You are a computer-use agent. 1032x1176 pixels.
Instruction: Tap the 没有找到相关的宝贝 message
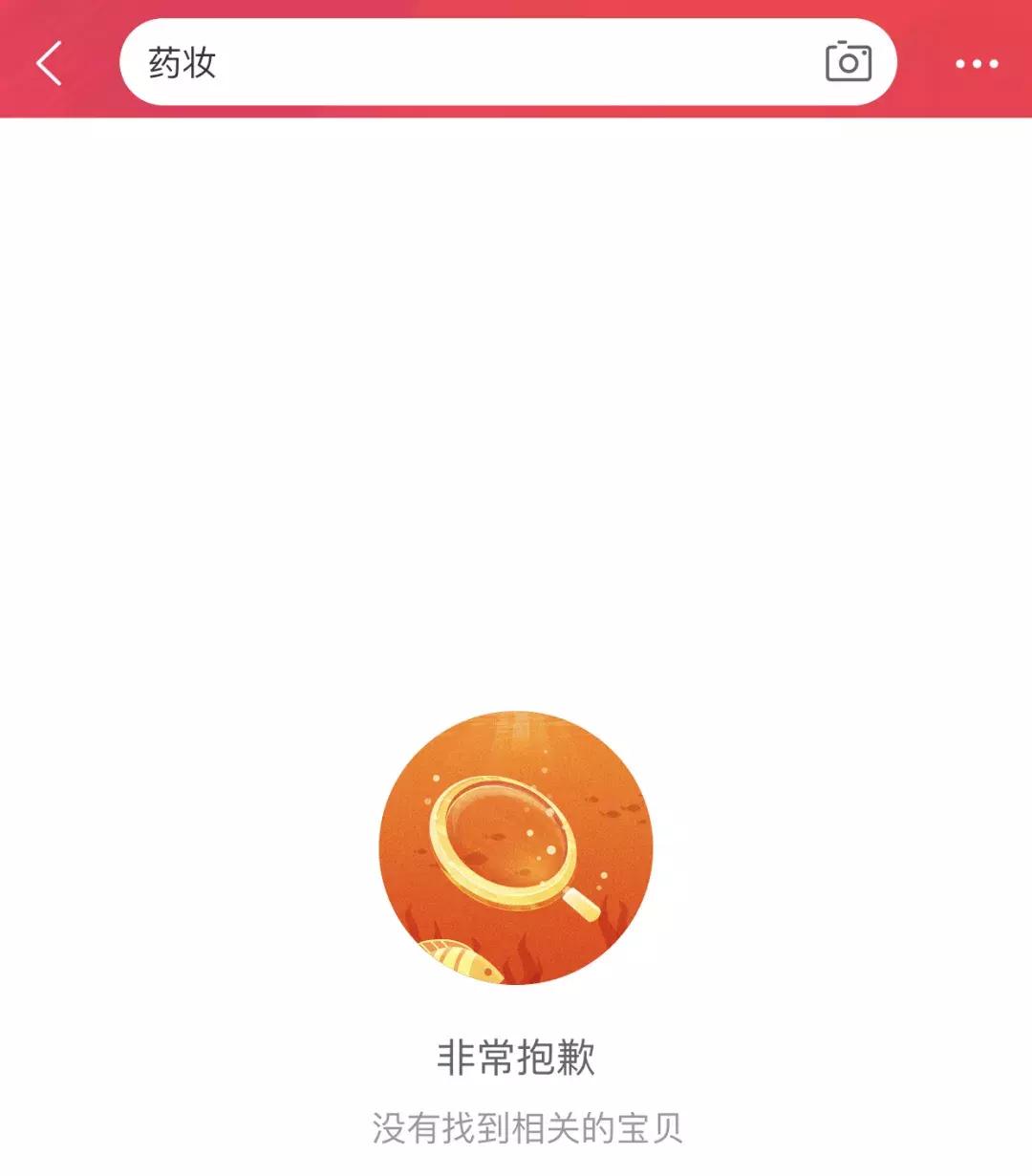(516, 1127)
